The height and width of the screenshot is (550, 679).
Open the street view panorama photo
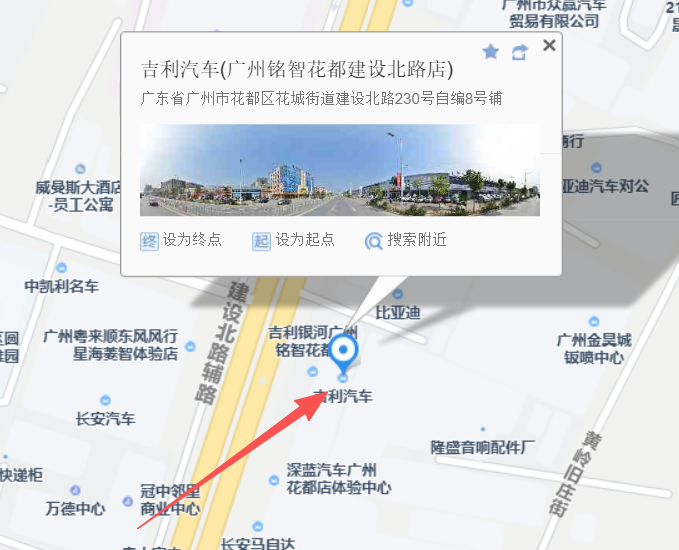pos(339,170)
